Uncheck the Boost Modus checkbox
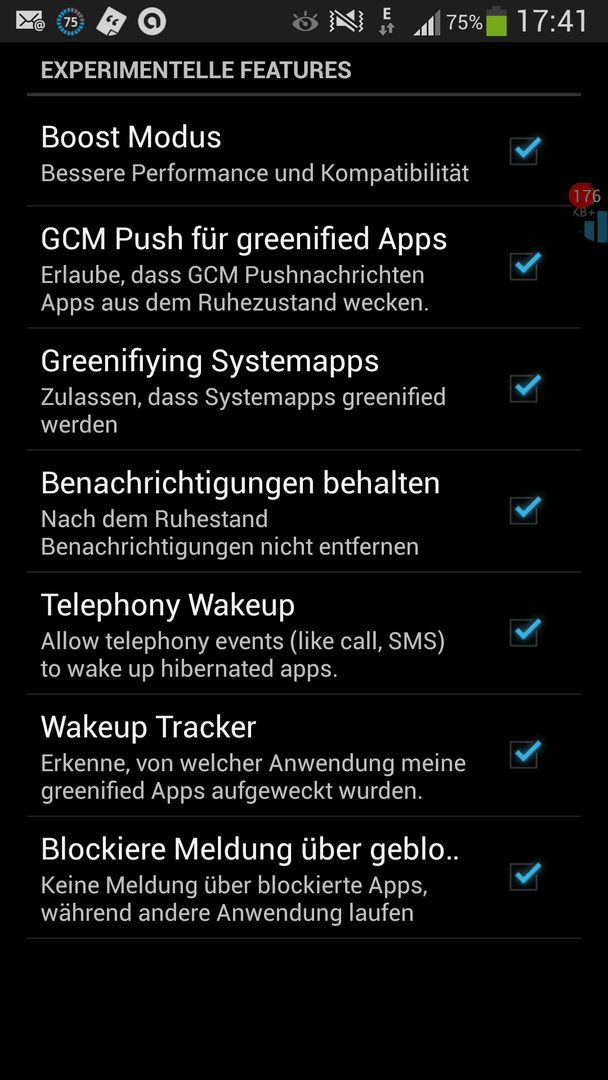 click(525, 151)
